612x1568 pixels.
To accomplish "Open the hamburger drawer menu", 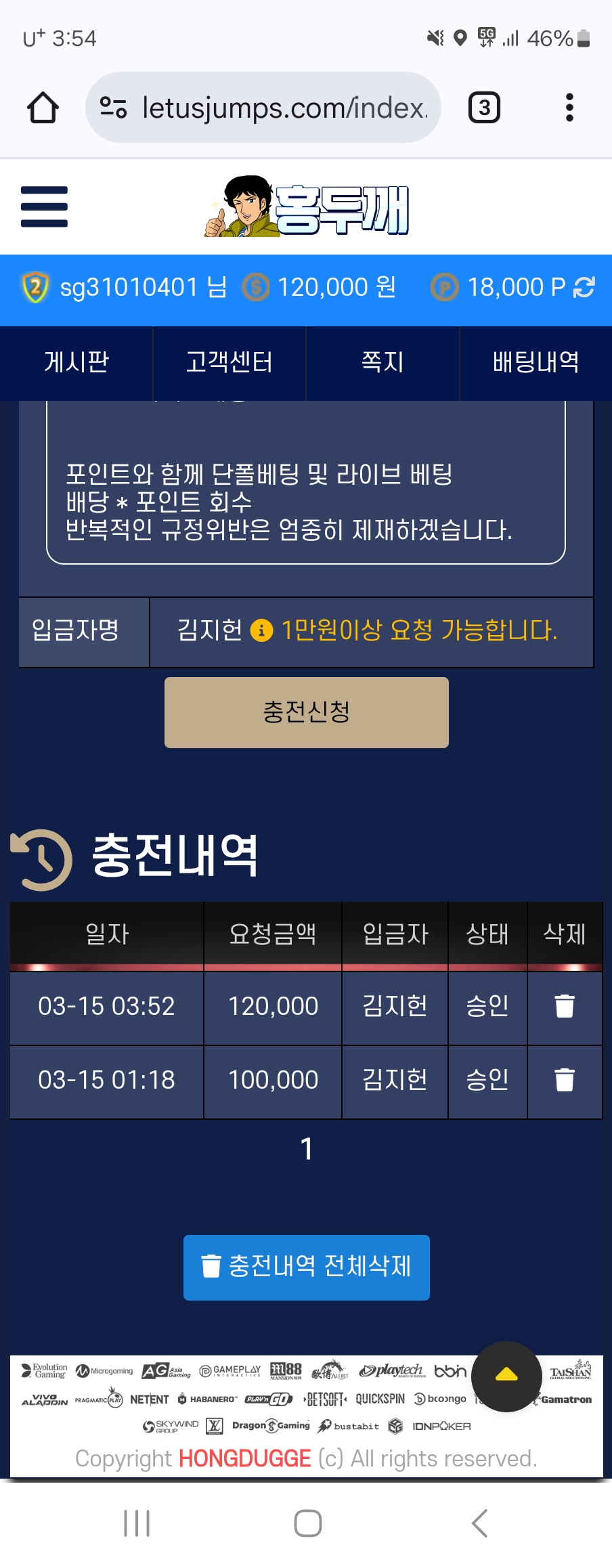I will click(x=44, y=206).
